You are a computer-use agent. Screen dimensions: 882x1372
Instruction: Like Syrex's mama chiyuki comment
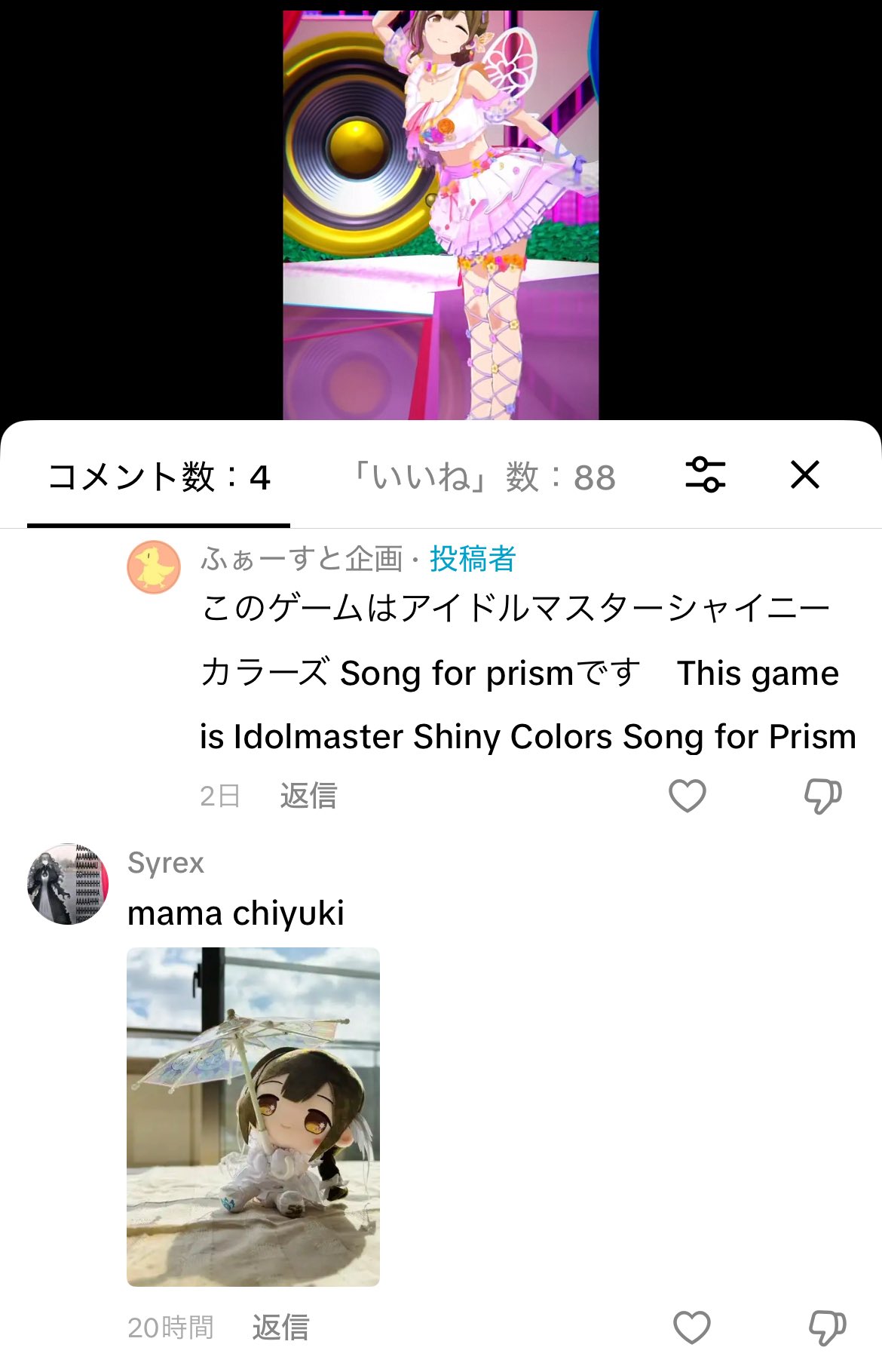pyautogui.click(x=691, y=1327)
